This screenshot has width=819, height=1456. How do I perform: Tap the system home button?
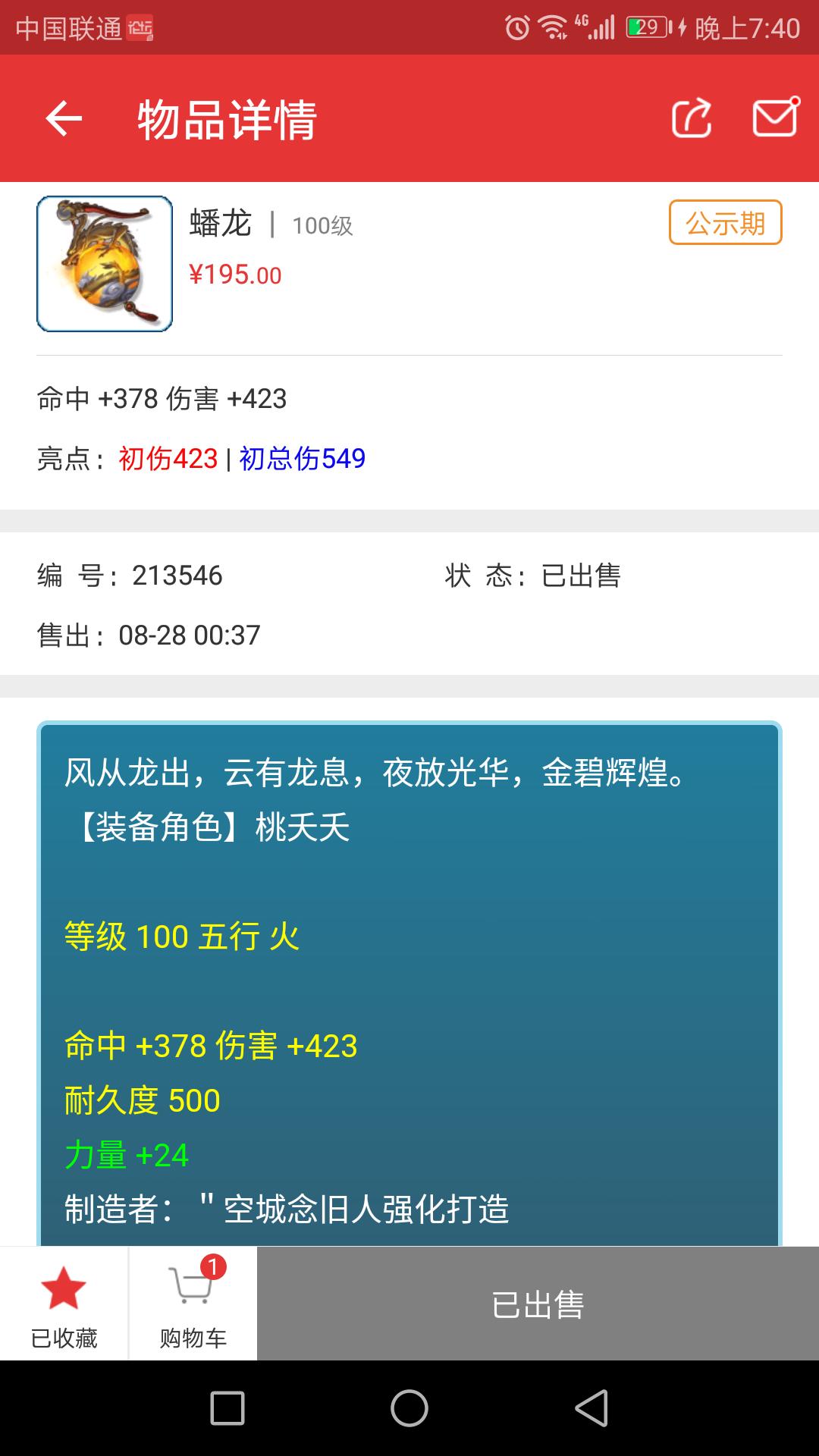click(409, 1408)
